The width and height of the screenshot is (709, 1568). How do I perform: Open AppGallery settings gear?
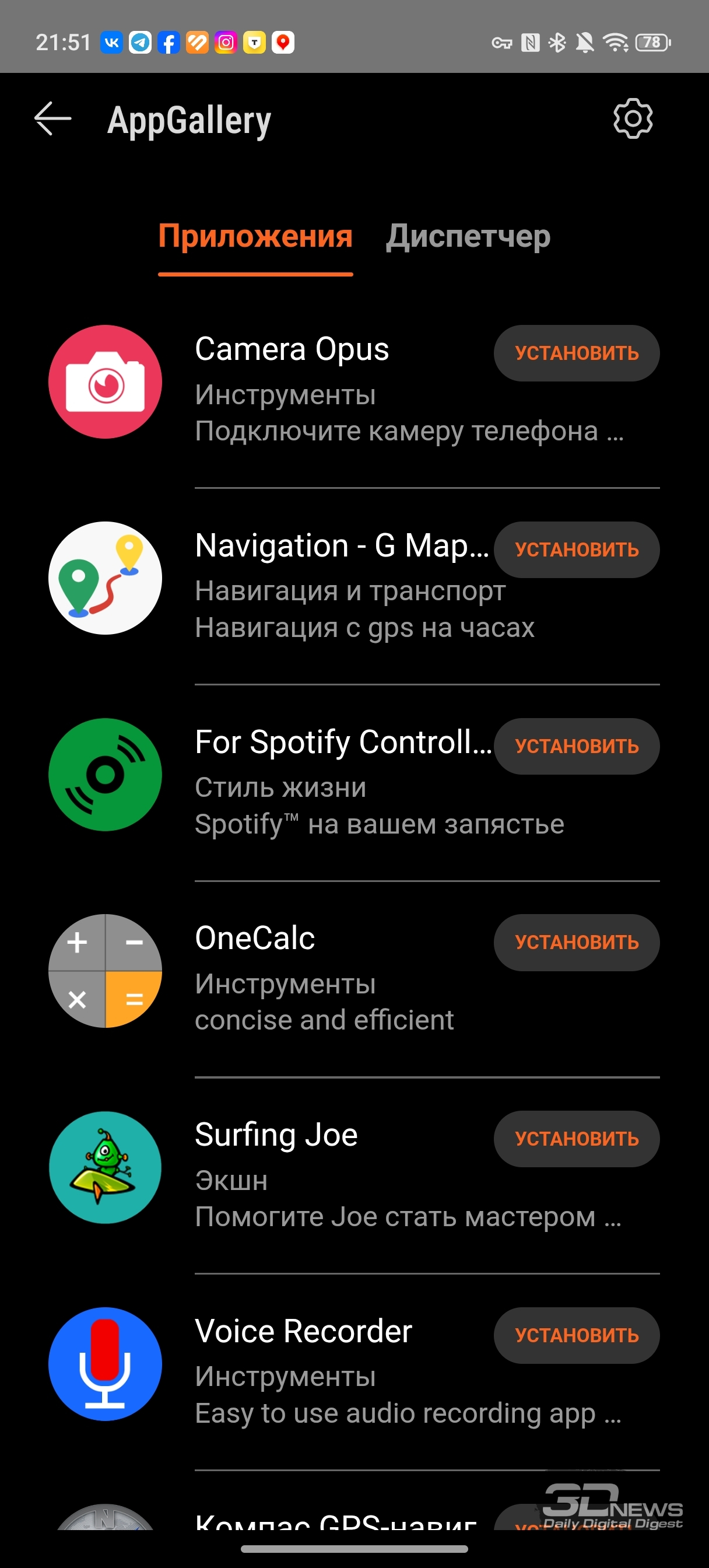(633, 118)
